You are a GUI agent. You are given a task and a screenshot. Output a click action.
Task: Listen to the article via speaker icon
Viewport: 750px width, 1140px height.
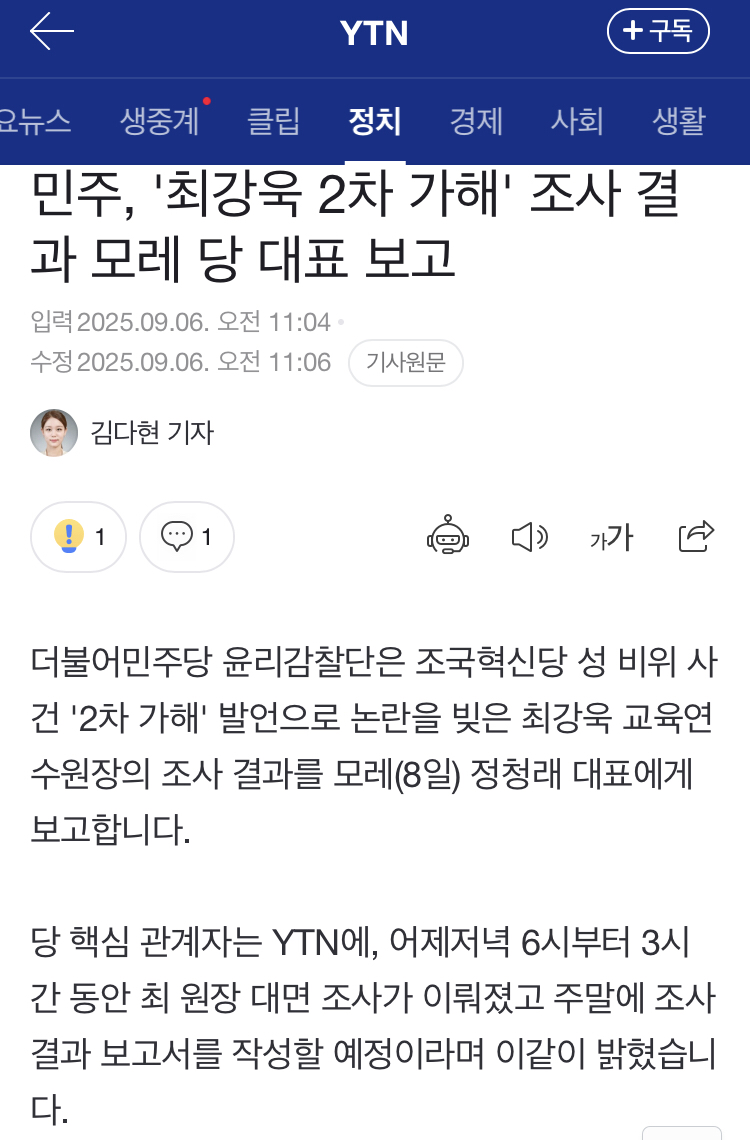tap(529, 537)
